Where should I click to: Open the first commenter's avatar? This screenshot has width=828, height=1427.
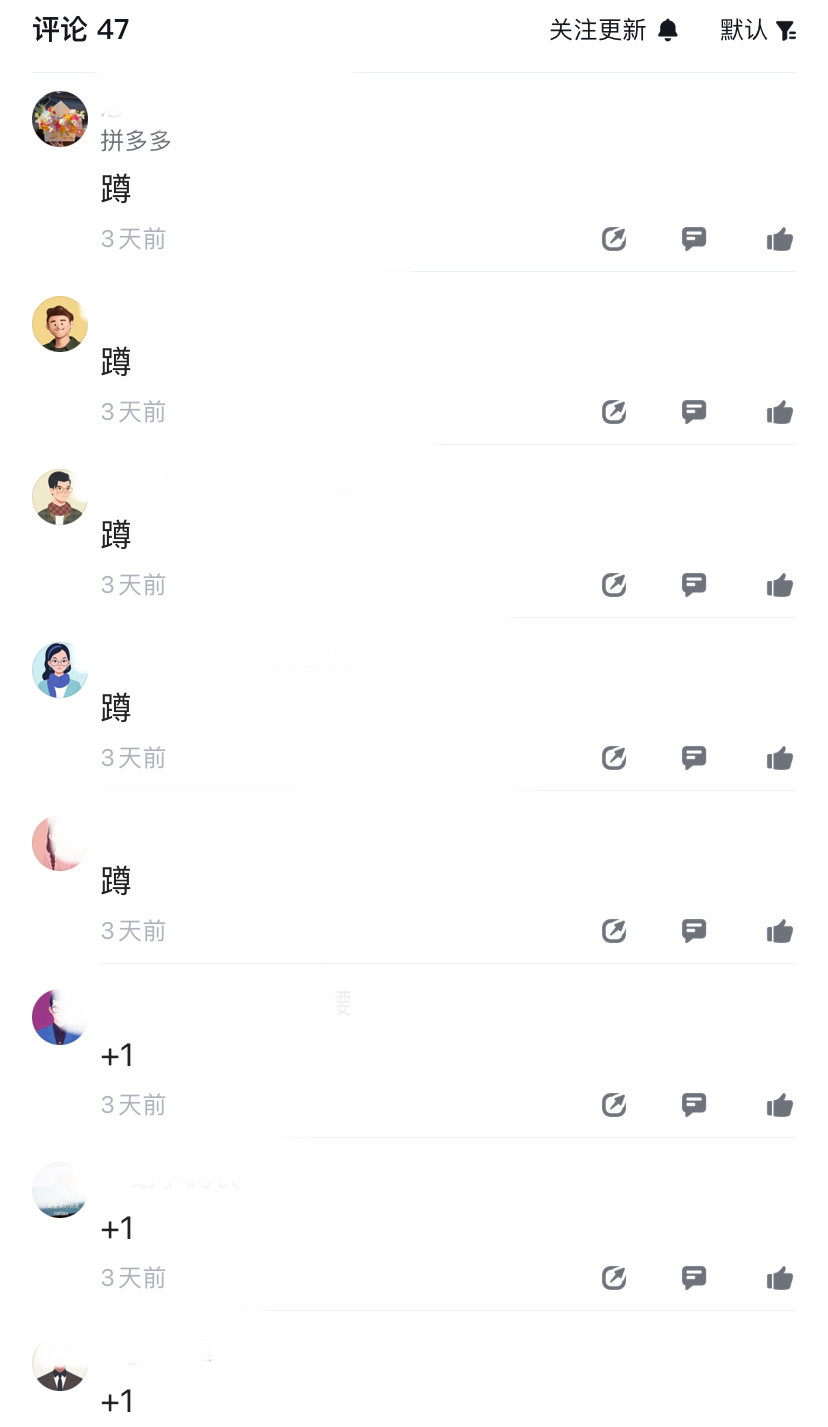pos(60,119)
